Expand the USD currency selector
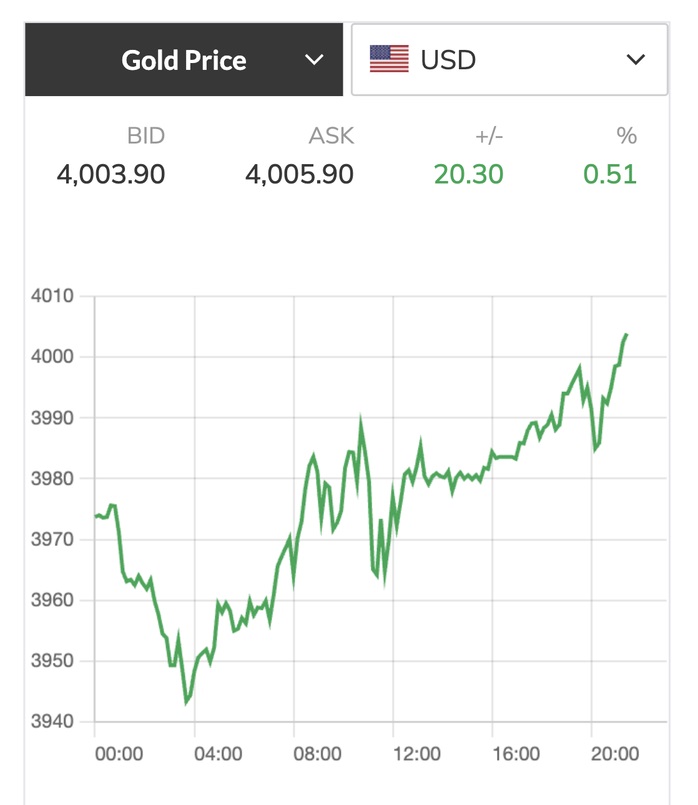This screenshot has height=805, width=698. [508, 60]
